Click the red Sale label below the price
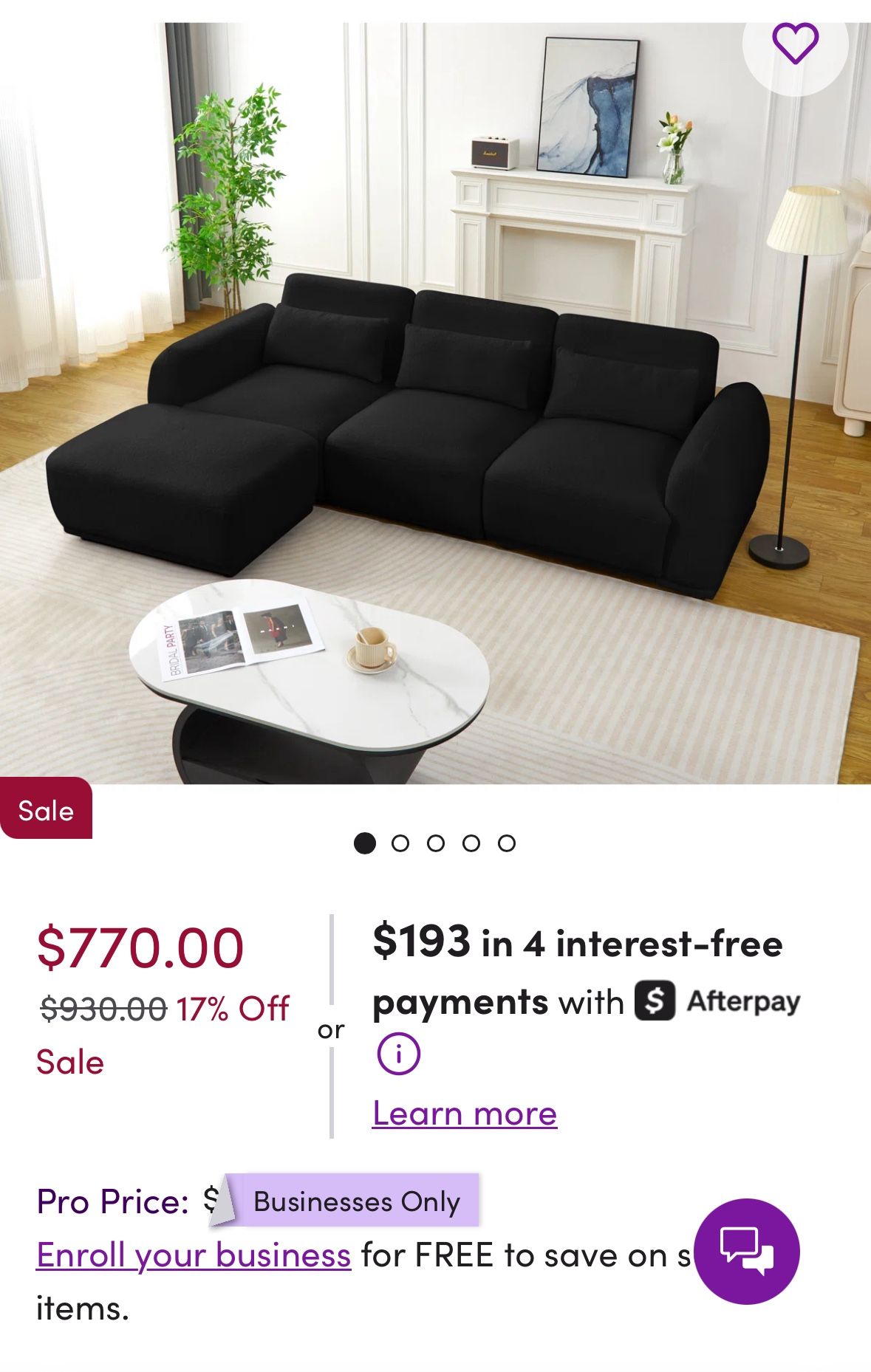Screen dimensions: 871x1372 [71, 1063]
